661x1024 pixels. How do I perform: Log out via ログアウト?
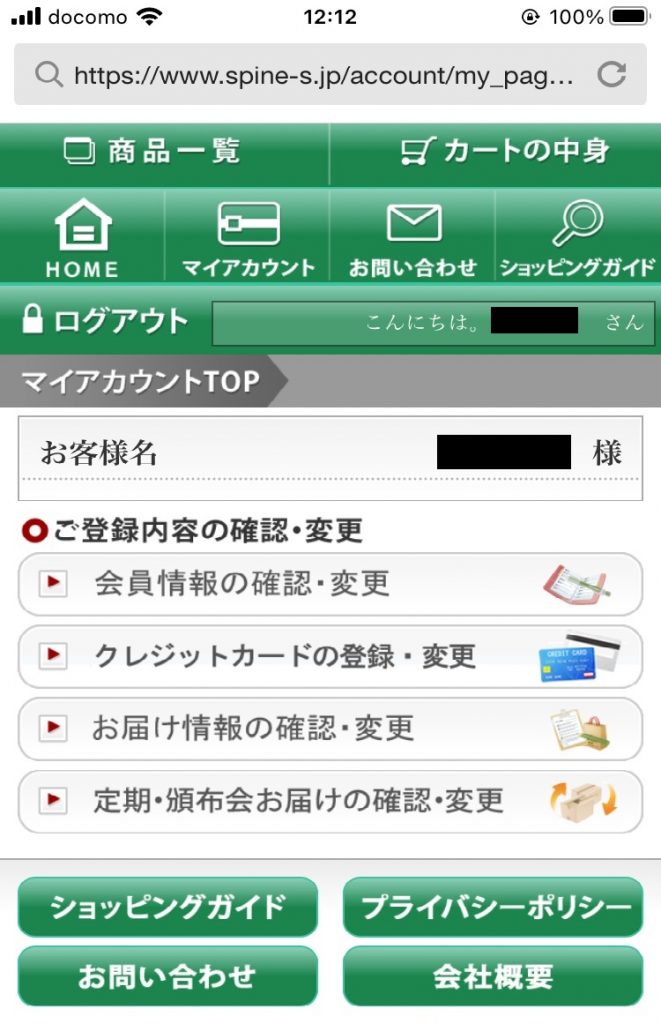(x=106, y=321)
